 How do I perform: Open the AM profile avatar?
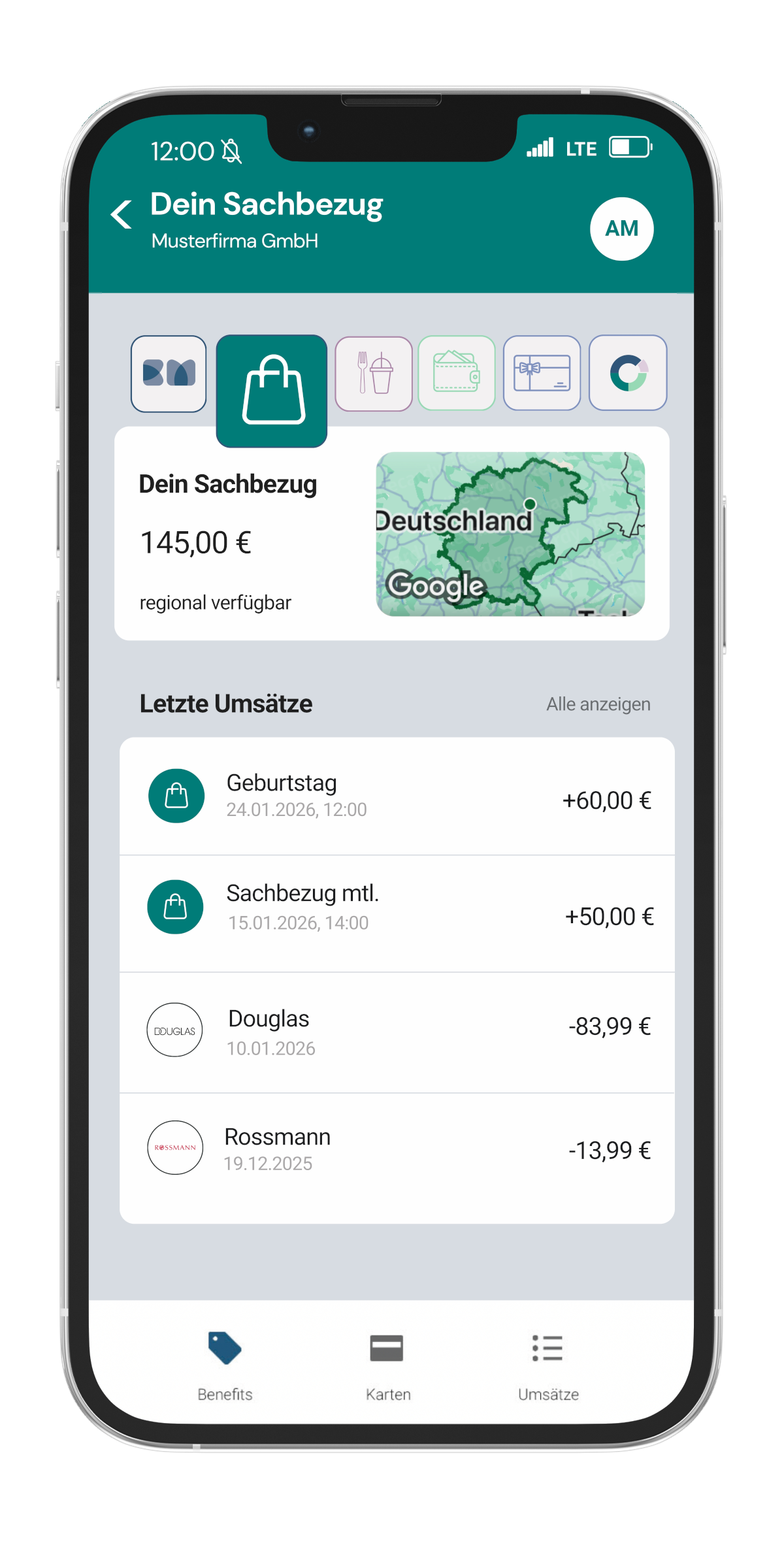[621, 229]
